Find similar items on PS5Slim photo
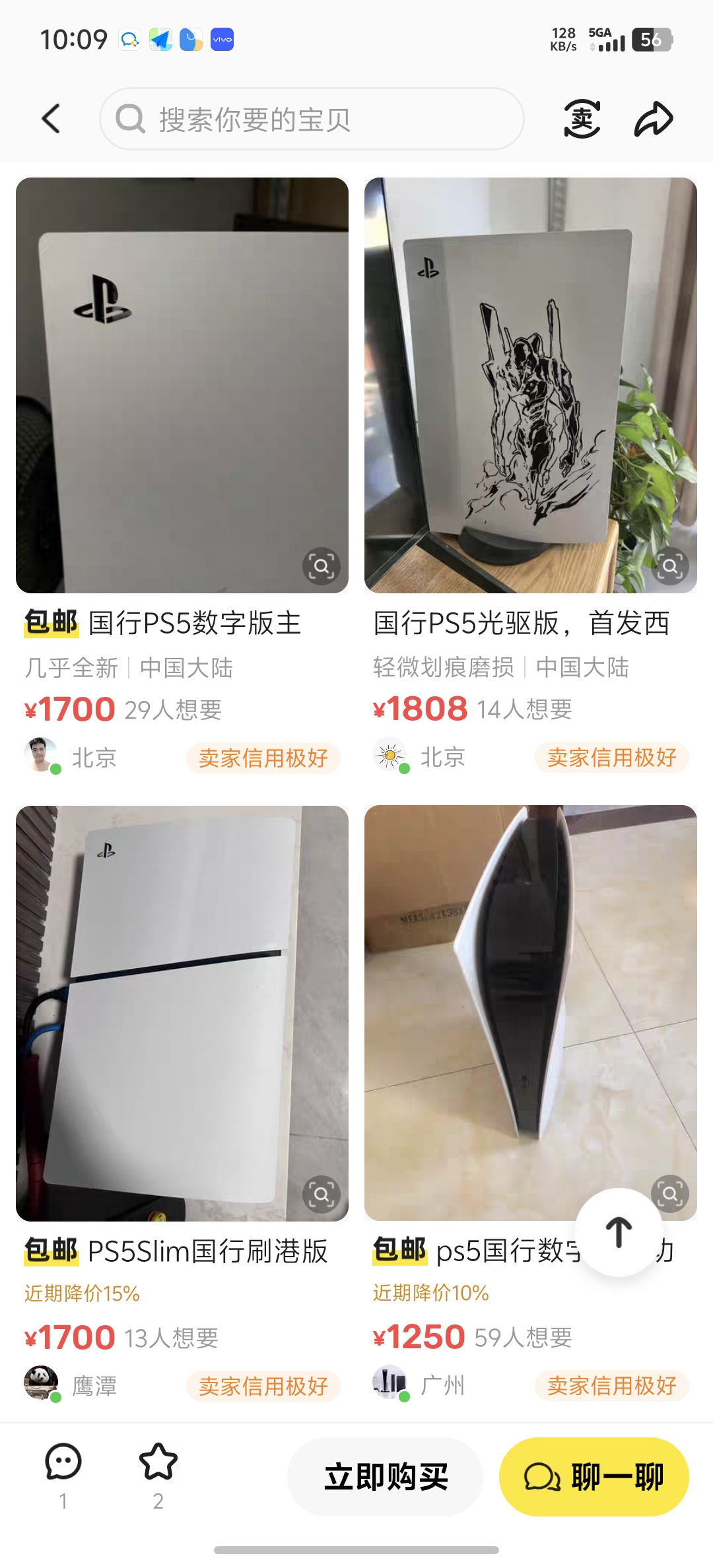713x1568 pixels. coord(322,1194)
